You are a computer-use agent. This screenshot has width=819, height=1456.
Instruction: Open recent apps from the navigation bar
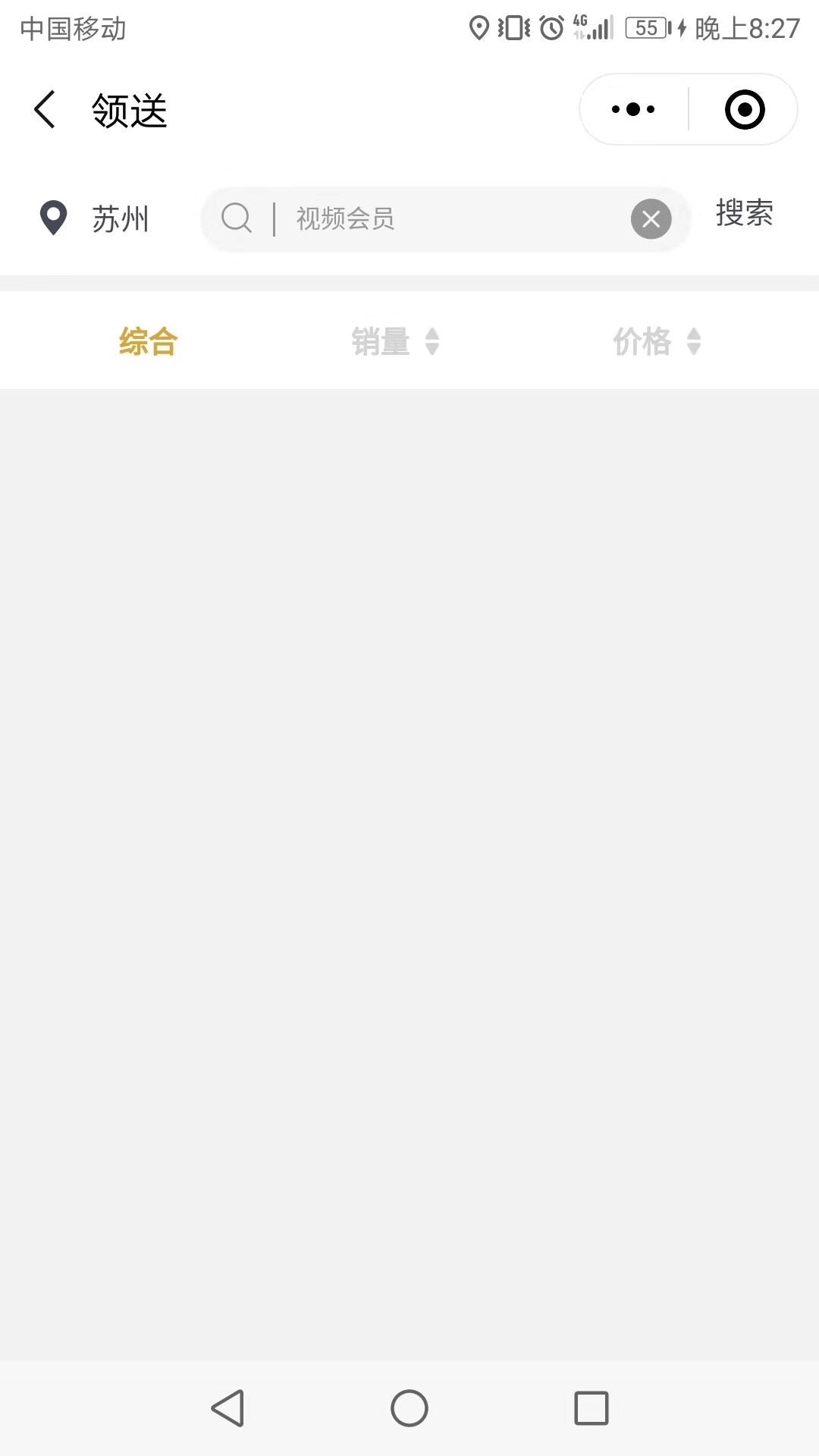[591, 1408]
